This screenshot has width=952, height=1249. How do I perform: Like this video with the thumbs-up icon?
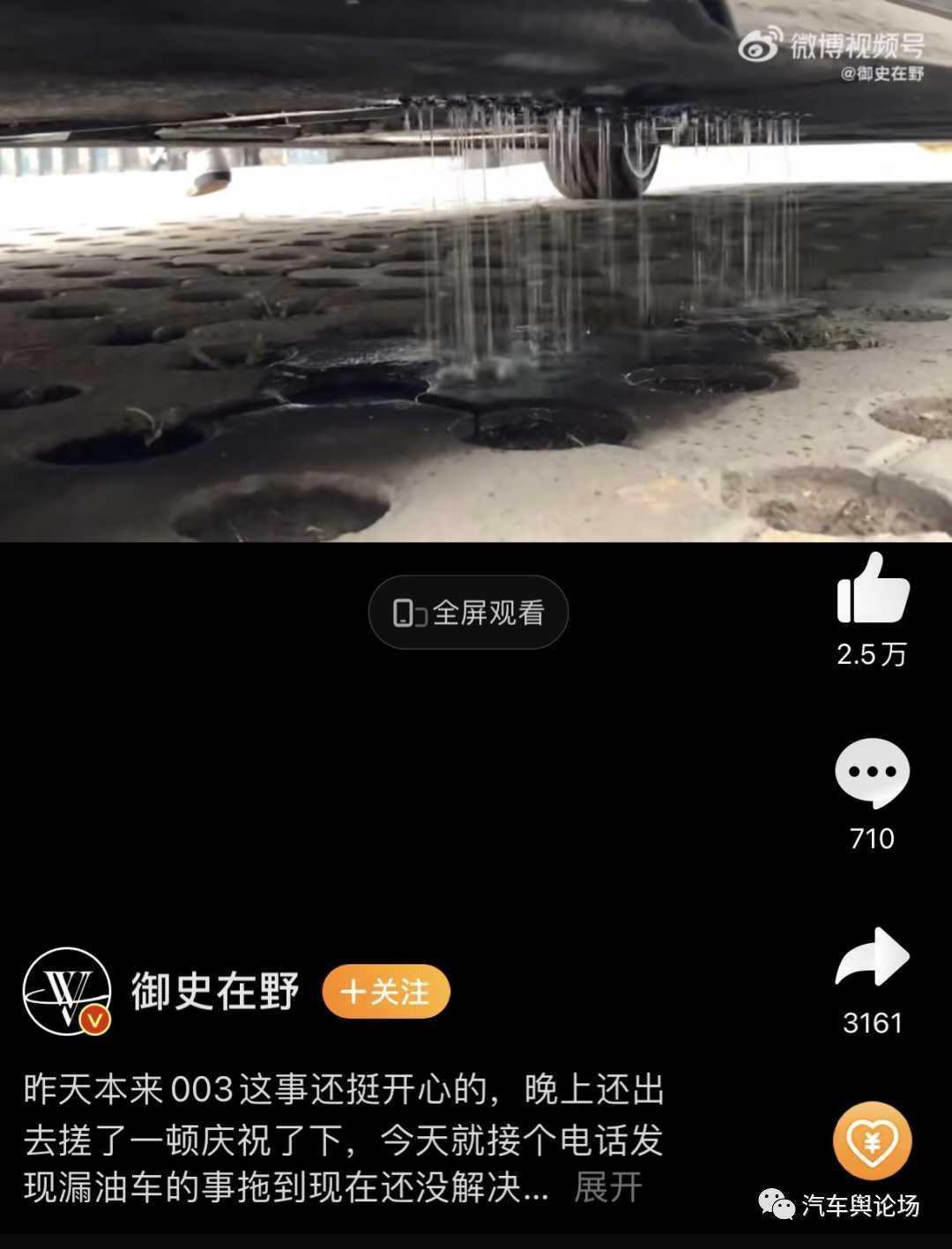(872, 589)
